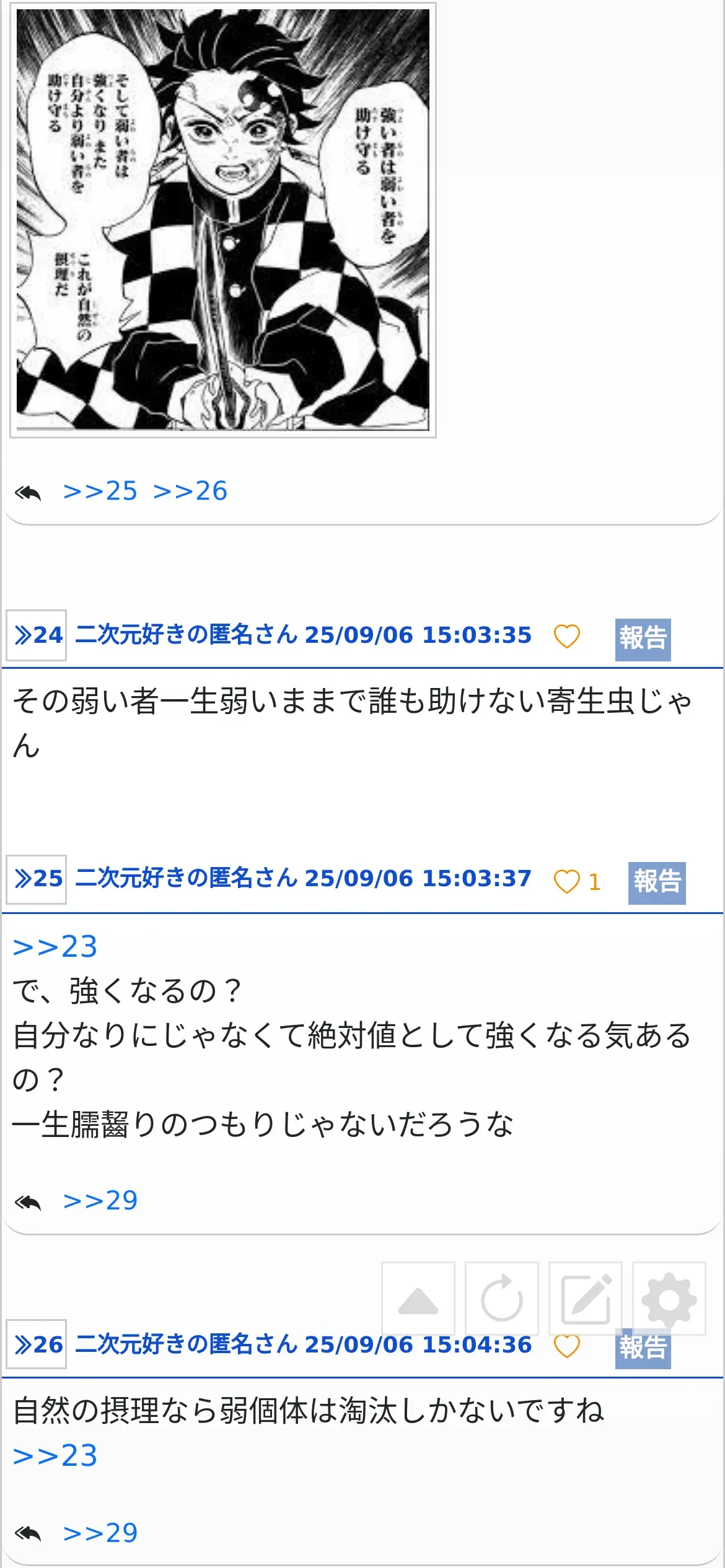This screenshot has height=1568, width=725.
Task: Like post 24 with the heart icon
Action: click(566, 636)
